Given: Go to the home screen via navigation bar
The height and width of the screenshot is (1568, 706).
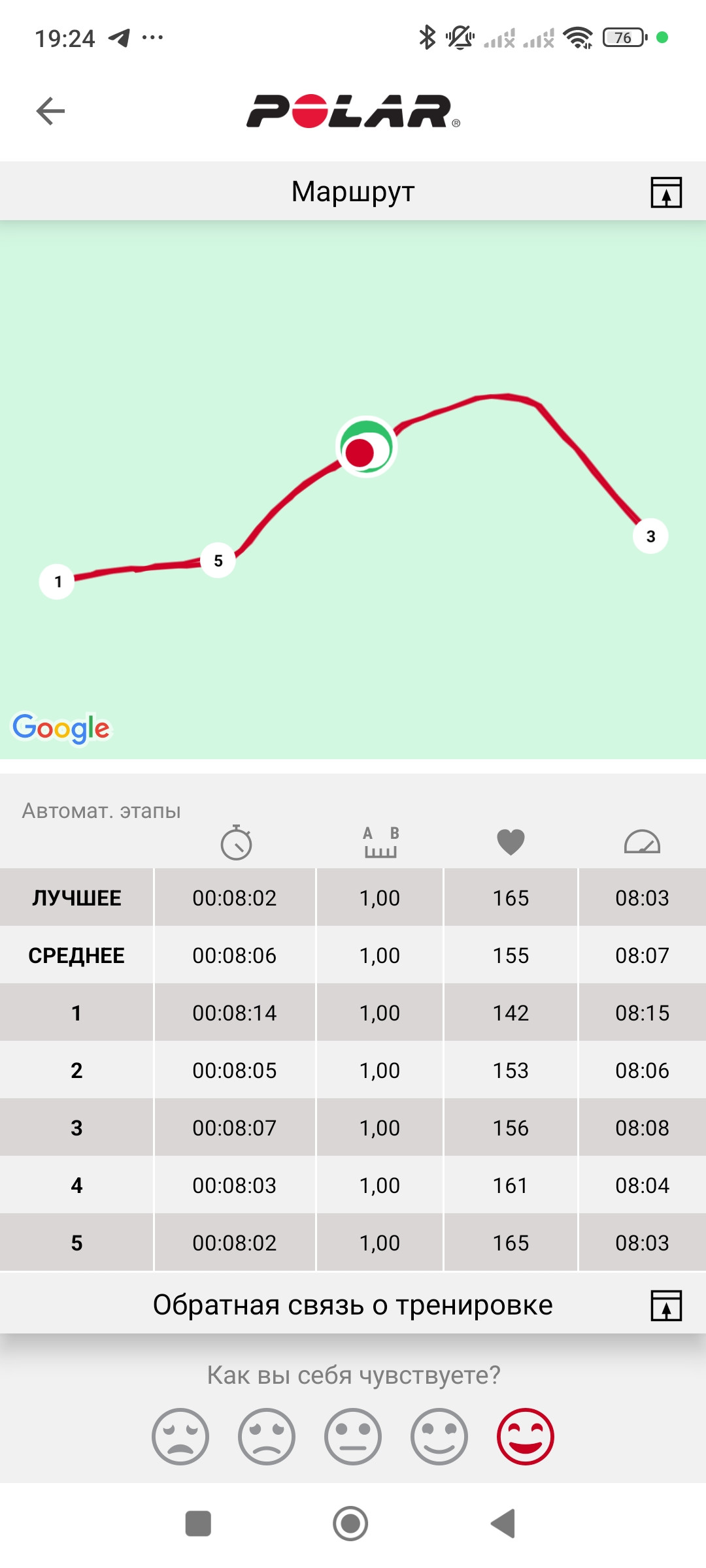Looking at the screenshot, I should [350, 1524].
